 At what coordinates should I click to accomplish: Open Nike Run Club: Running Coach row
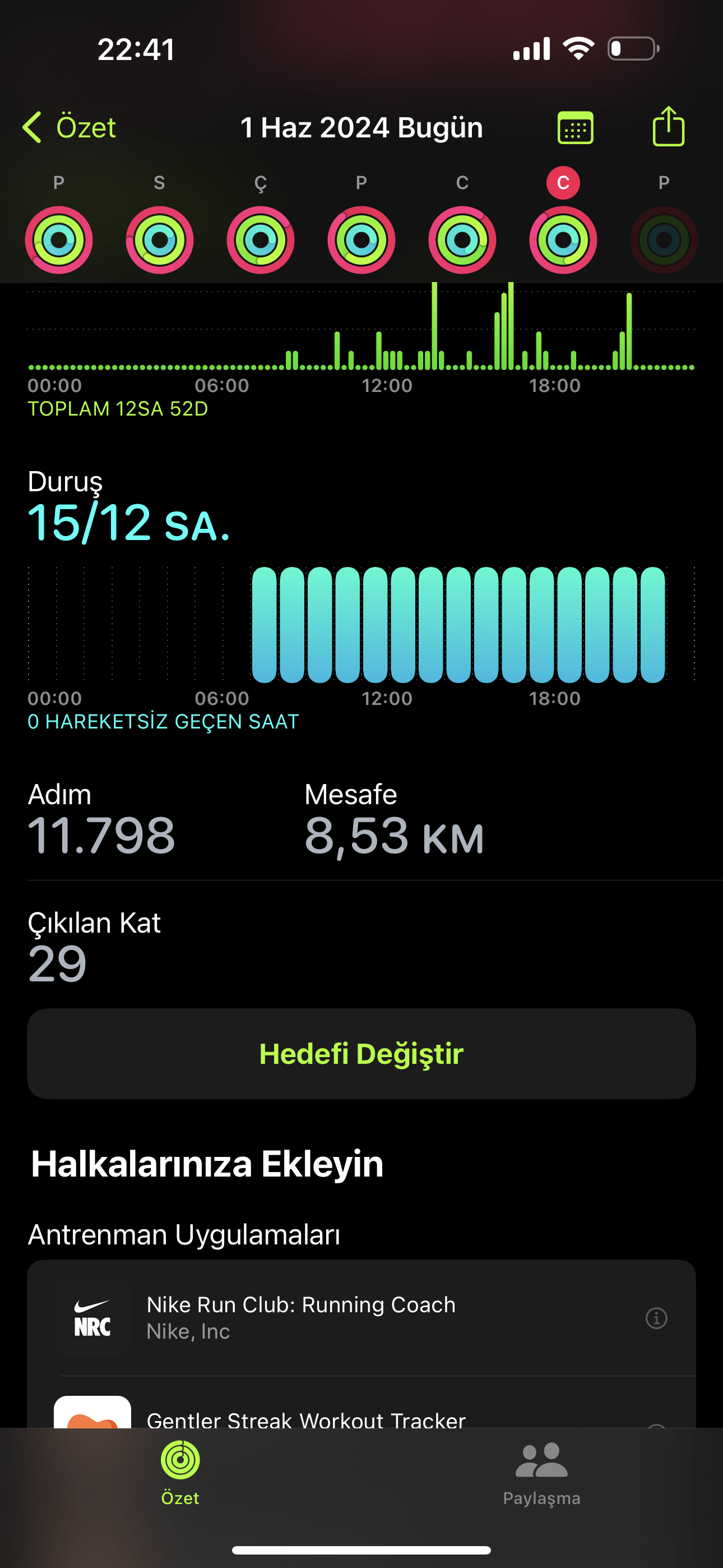[341, 1318]
